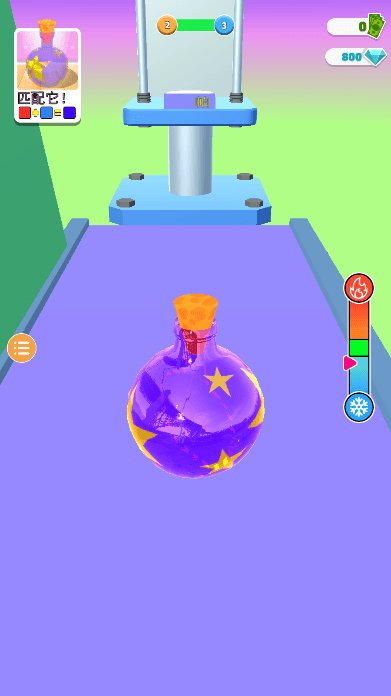Open the orange list menu button
The image size is (391, 696).
coord(22,348)
